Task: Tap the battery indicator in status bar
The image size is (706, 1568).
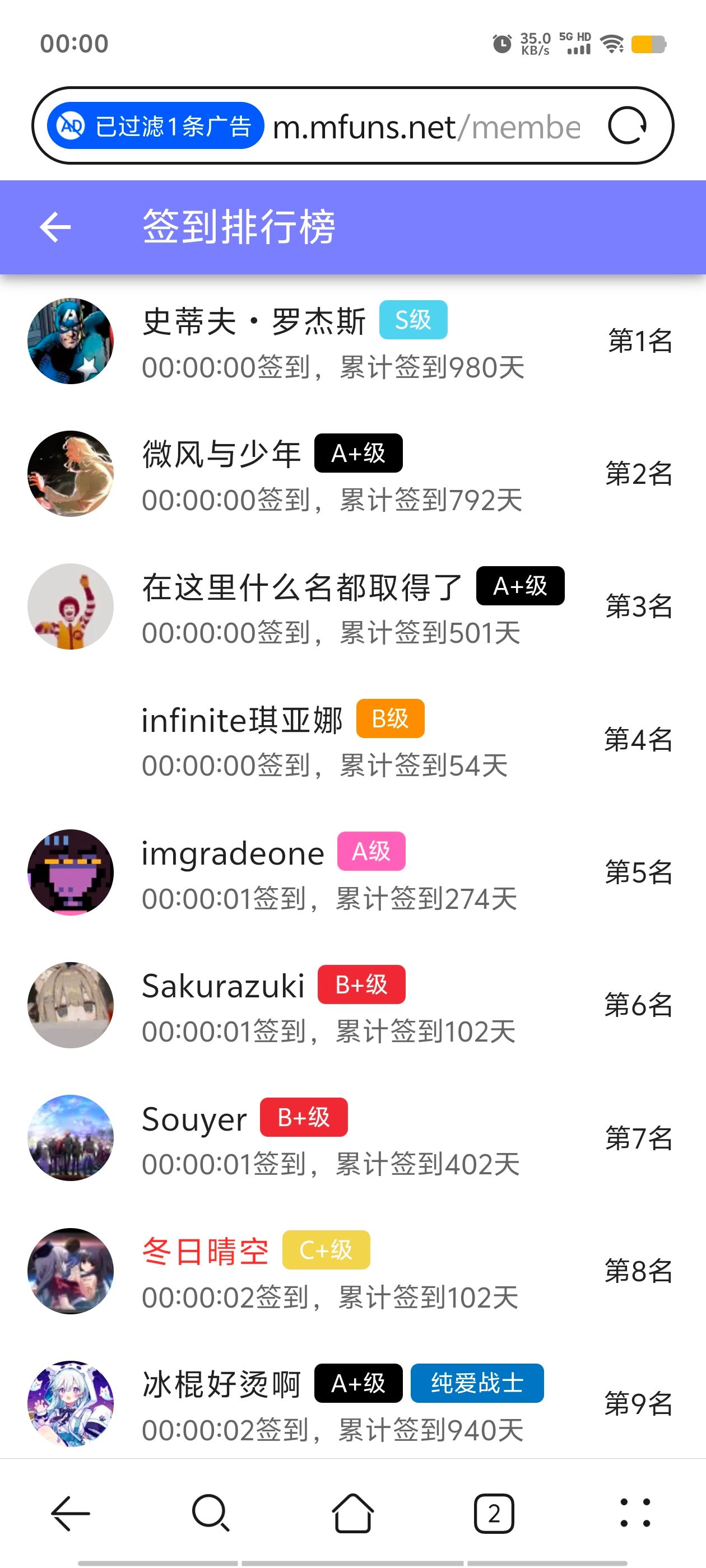Action: click(649, 43)
